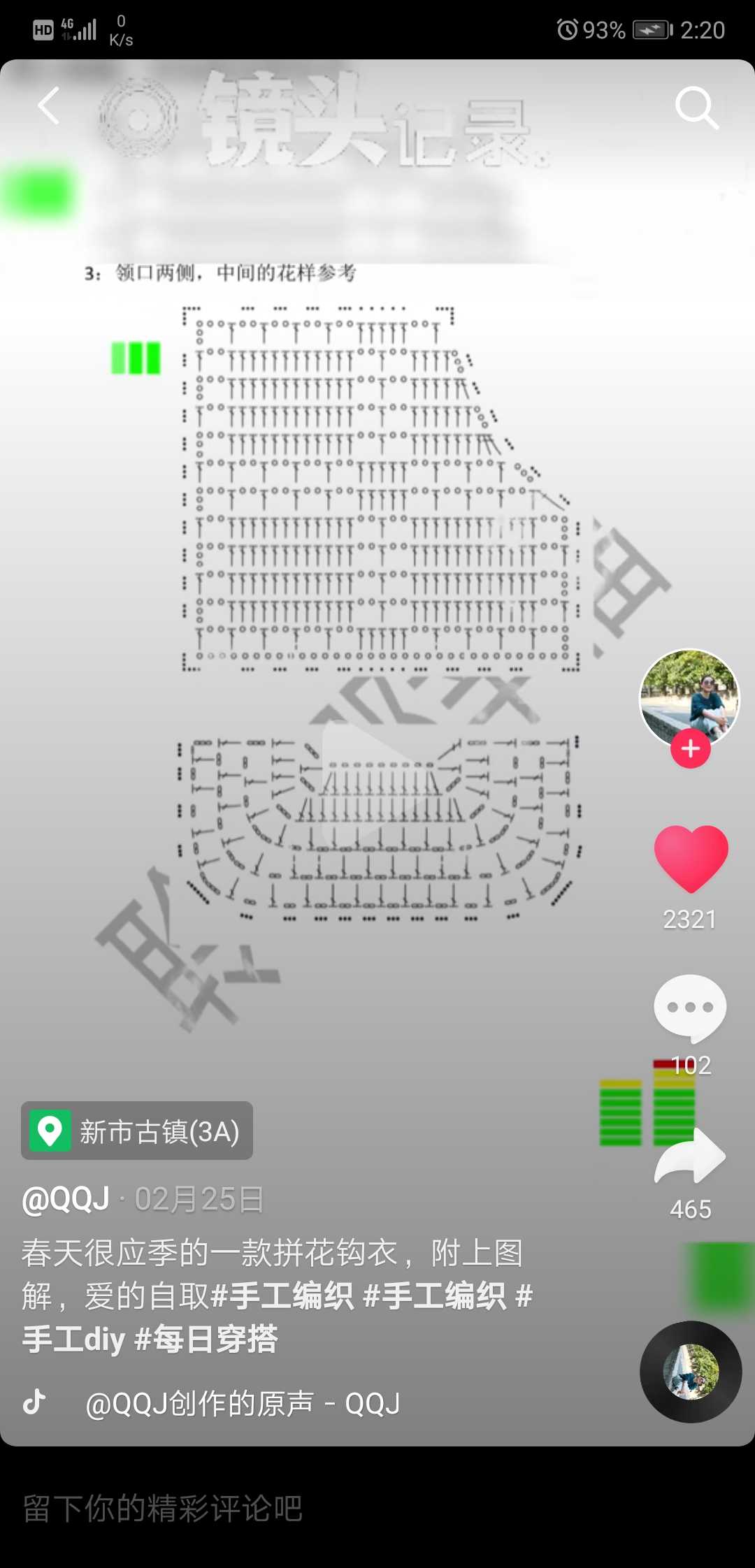Share this video with the arrow icon

tap(690, 1158)
